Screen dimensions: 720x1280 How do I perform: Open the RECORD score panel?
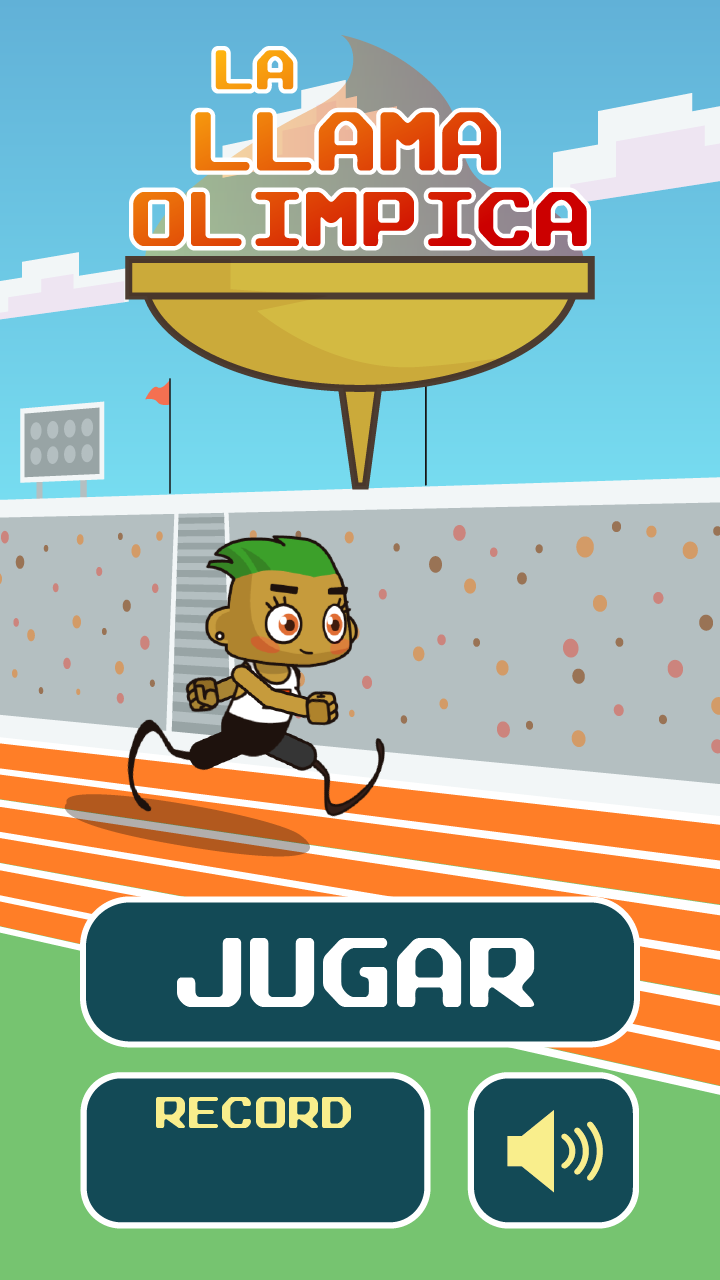tap(256, 1150)
